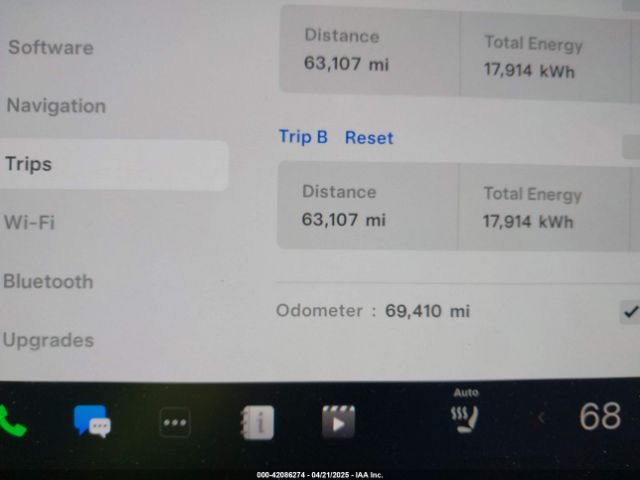Lower the cabin temperature with left arrow

coord(541,418)
